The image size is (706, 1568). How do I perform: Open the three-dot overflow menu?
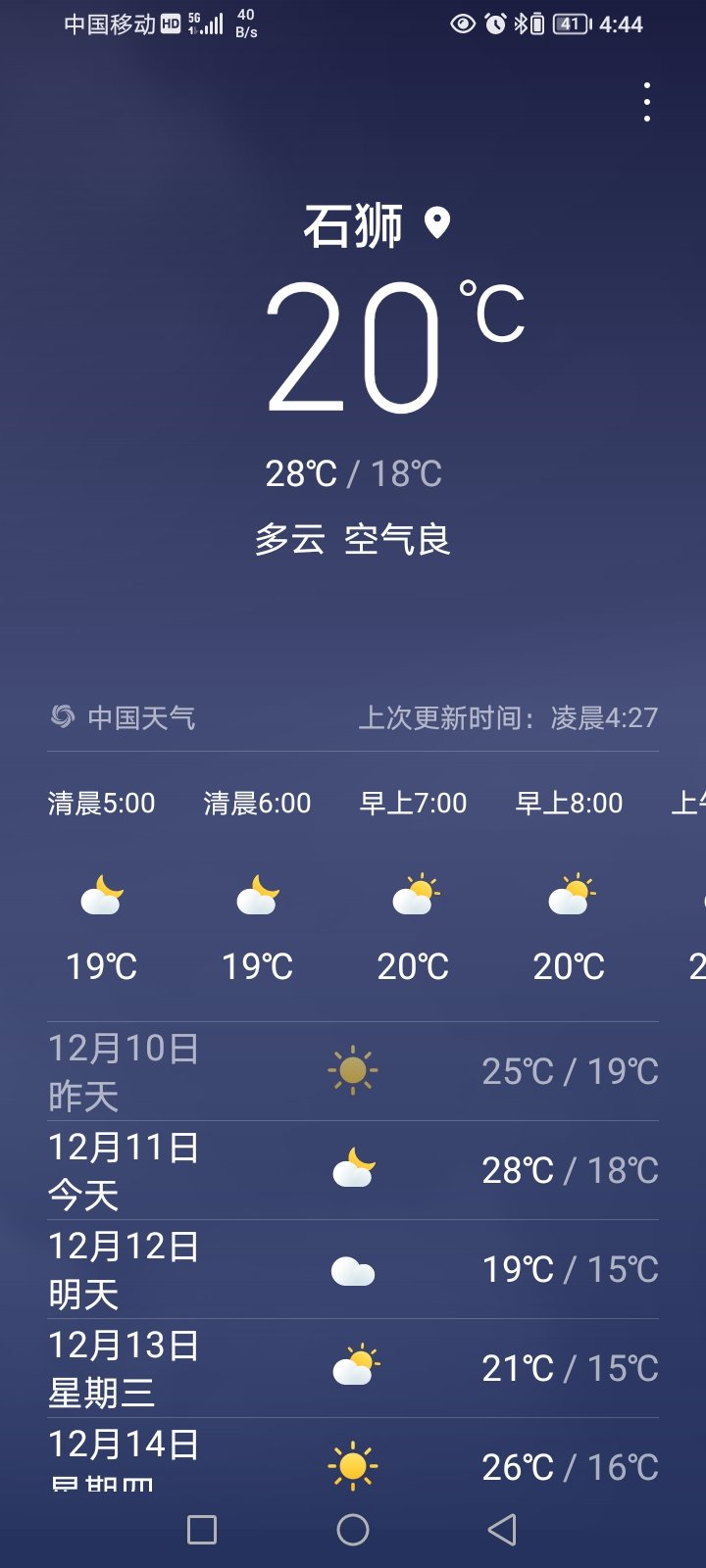(647, 102)
